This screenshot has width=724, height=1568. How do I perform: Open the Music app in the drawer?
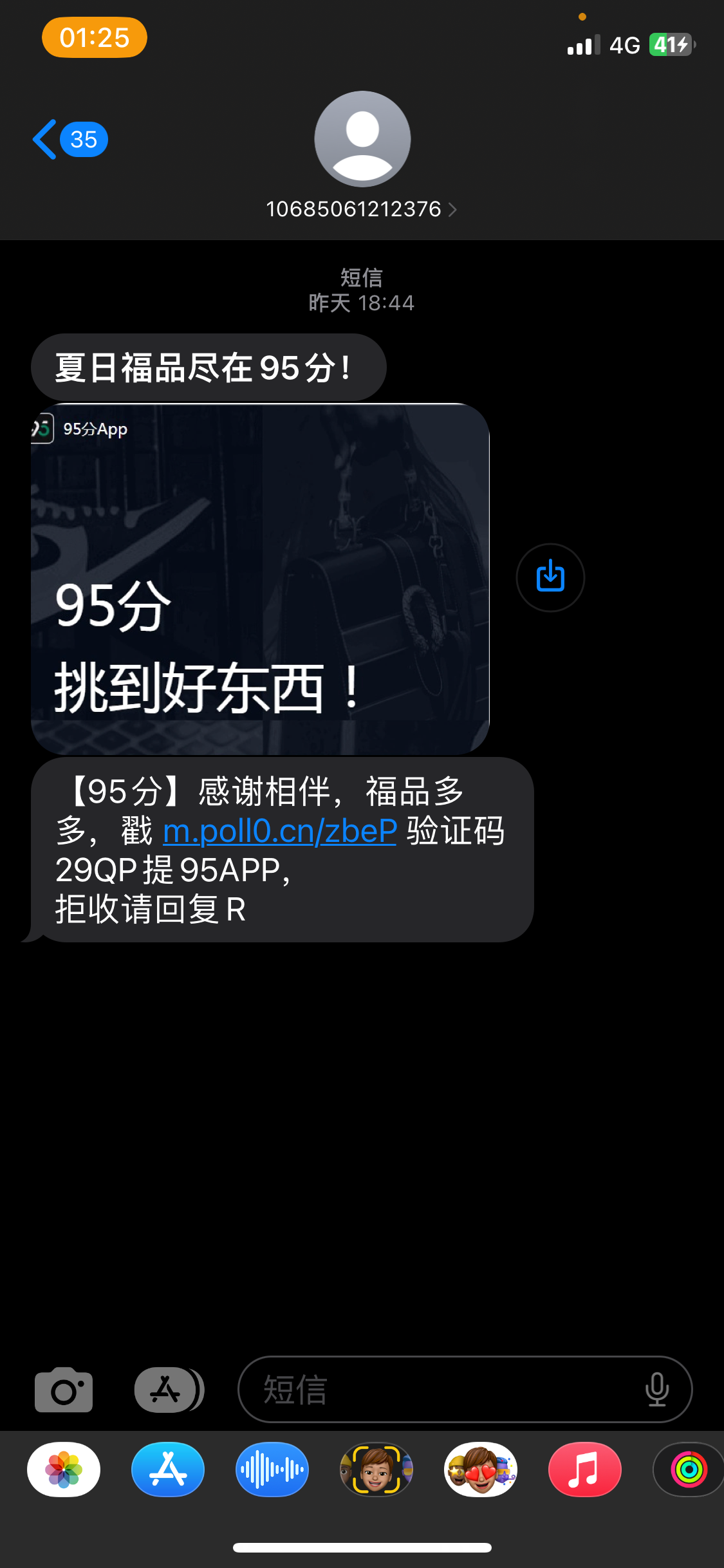pos(584,1470)
